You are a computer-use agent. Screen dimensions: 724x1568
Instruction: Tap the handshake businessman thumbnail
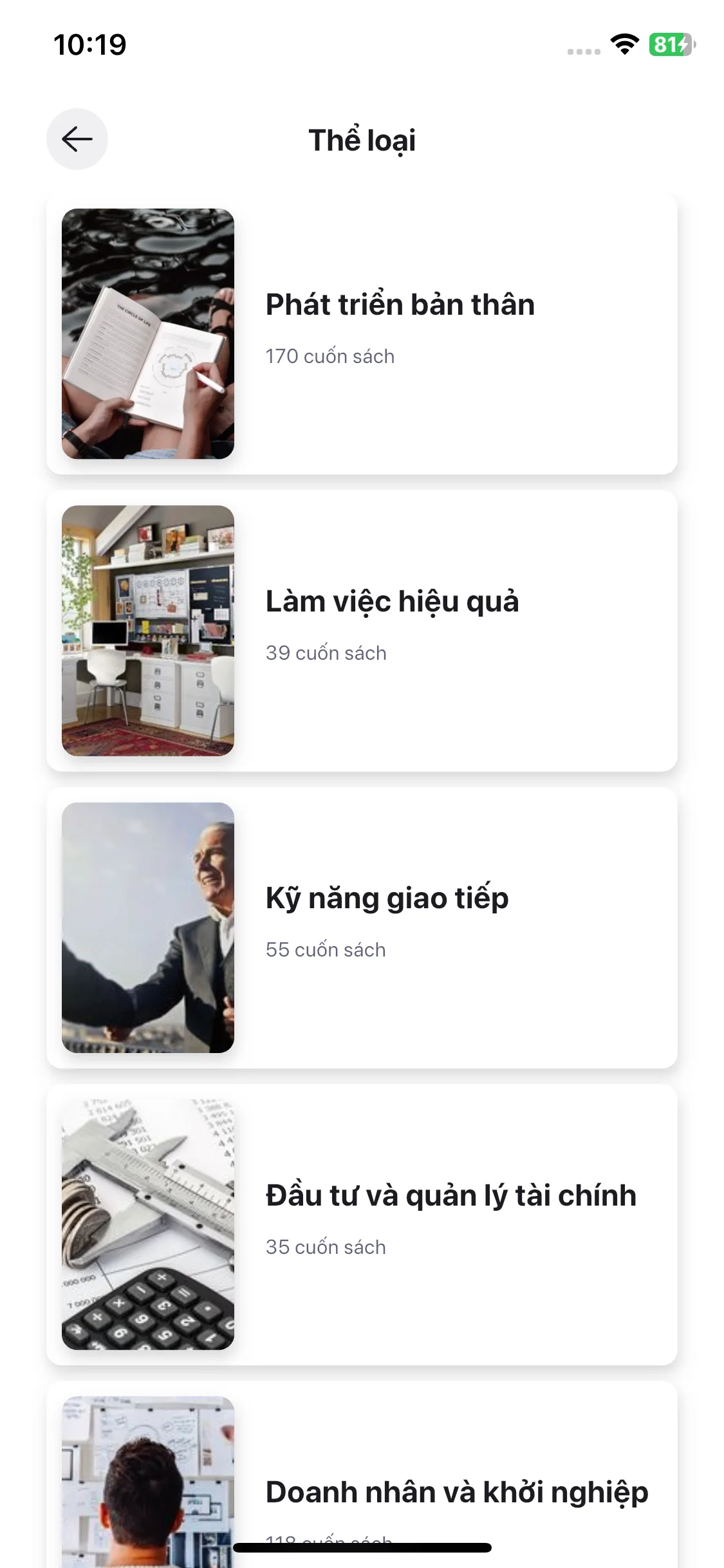coord(148,928)
